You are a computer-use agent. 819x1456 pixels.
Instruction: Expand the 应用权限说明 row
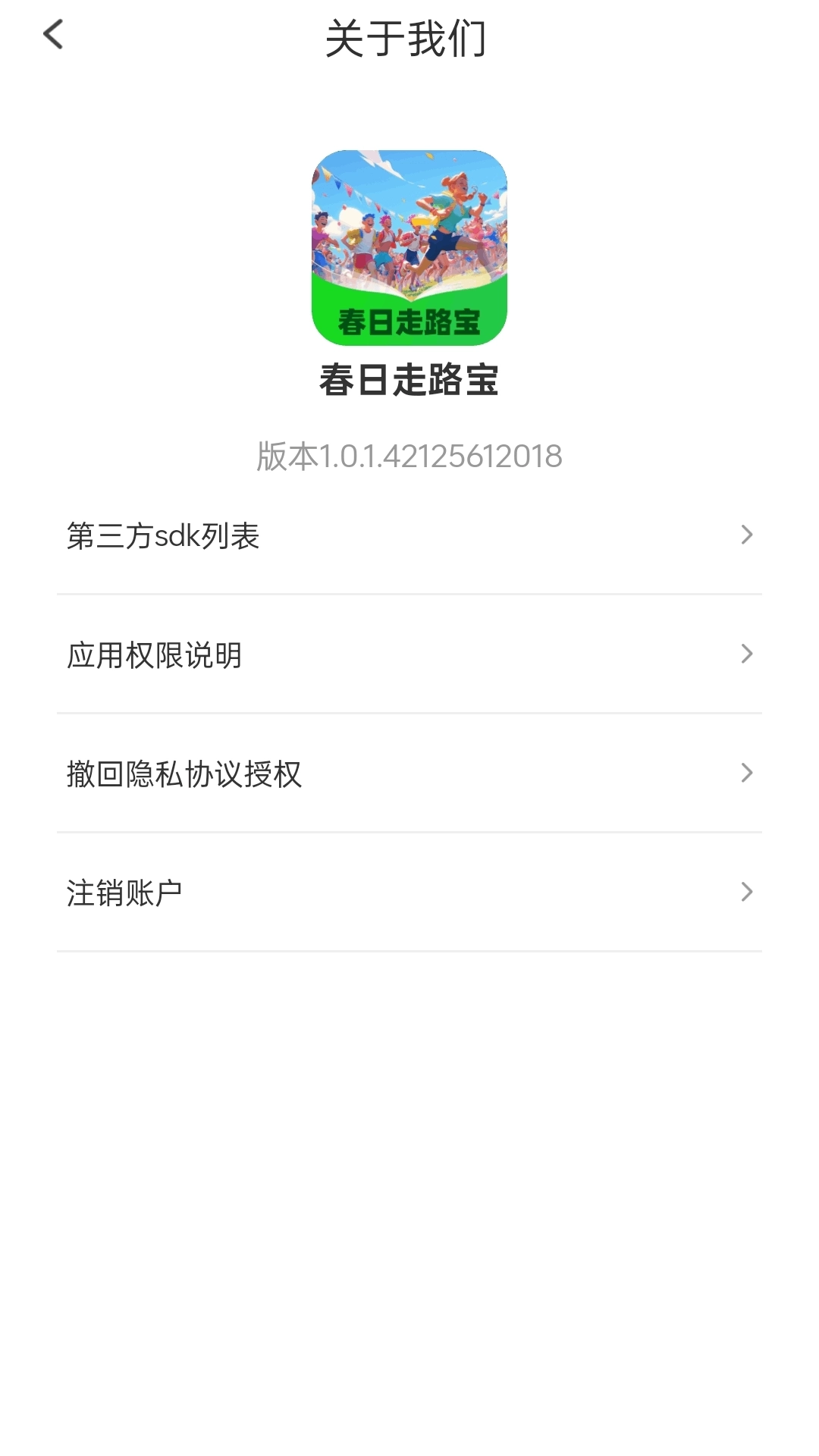point(303,654)
